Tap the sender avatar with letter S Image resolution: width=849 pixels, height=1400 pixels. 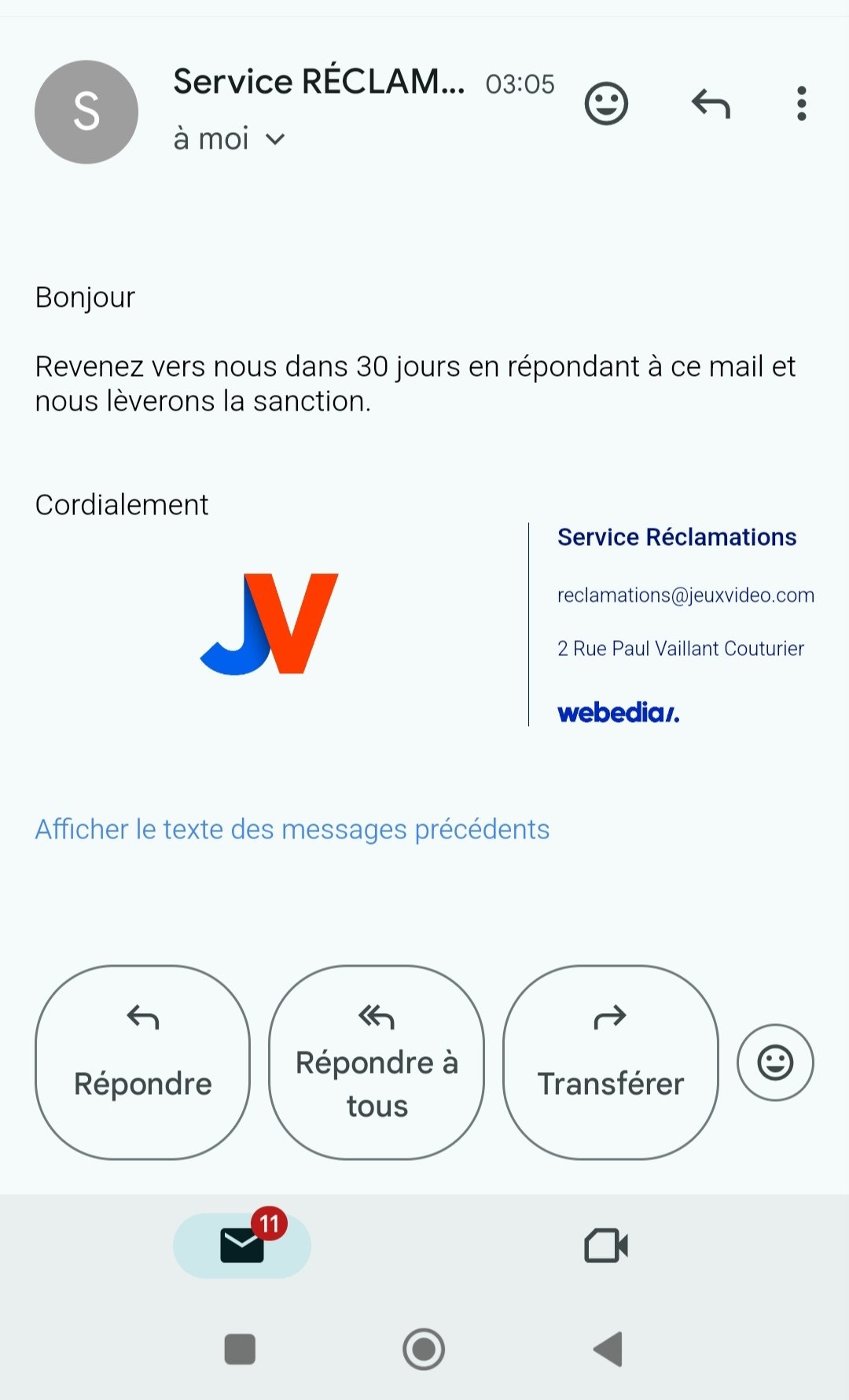point(86,112)
